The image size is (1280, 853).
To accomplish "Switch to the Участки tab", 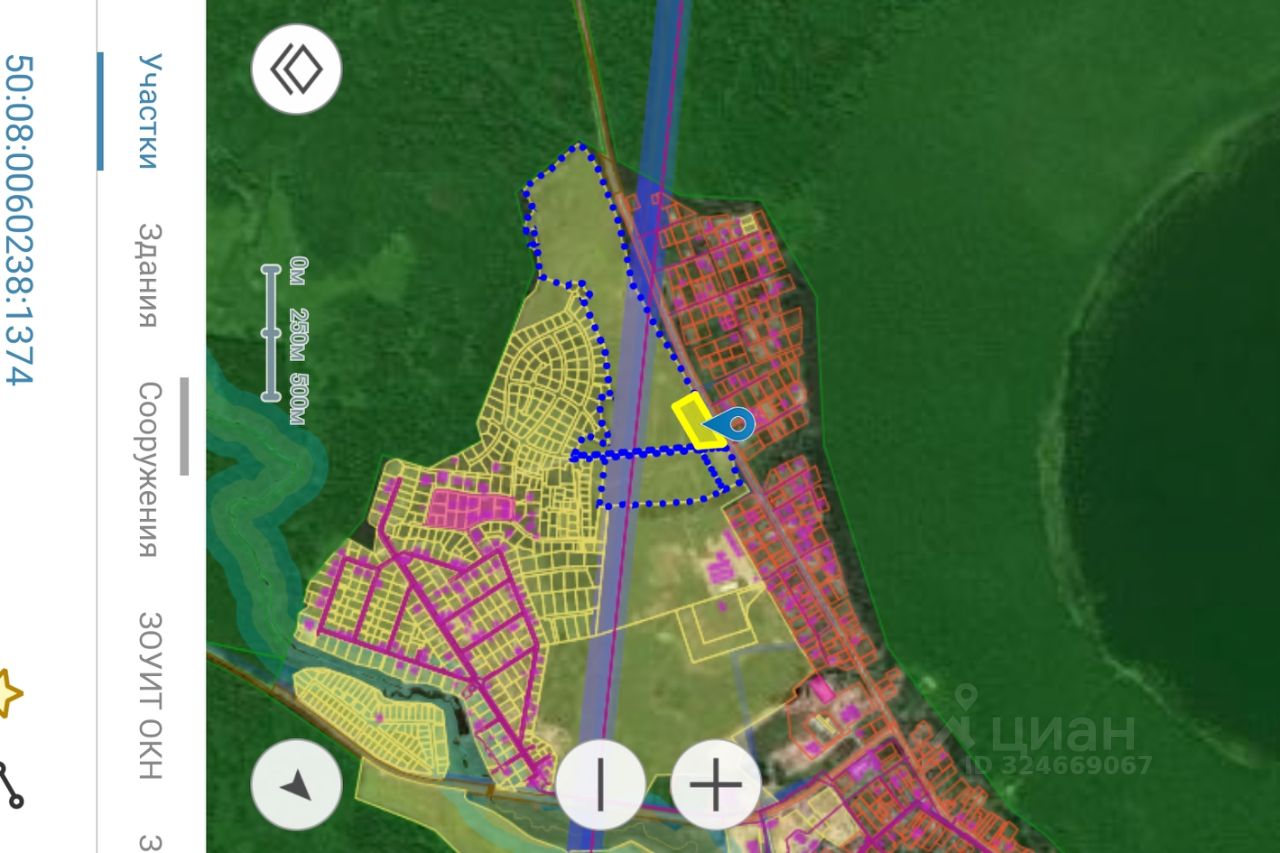I will coord(148,111).
